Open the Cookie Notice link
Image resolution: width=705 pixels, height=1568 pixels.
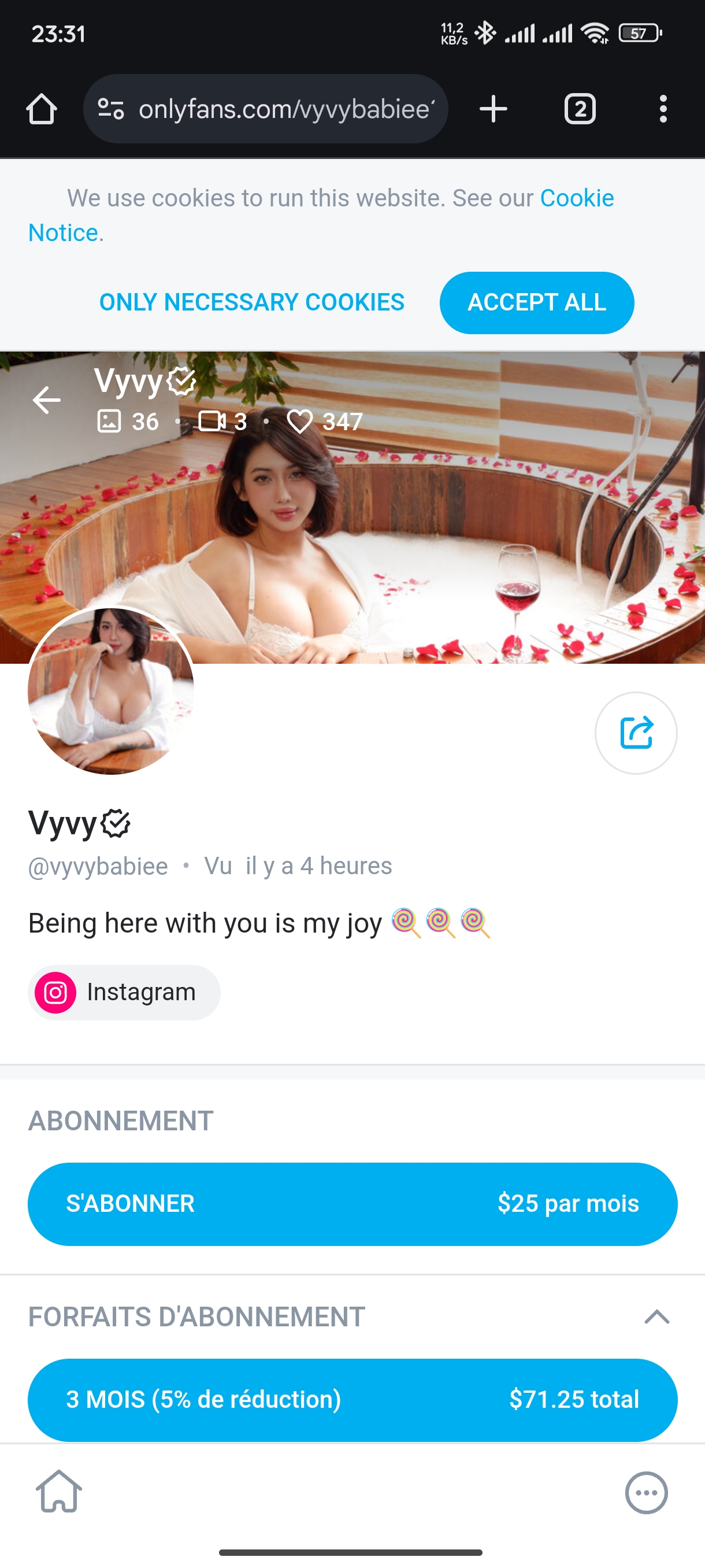576,198
